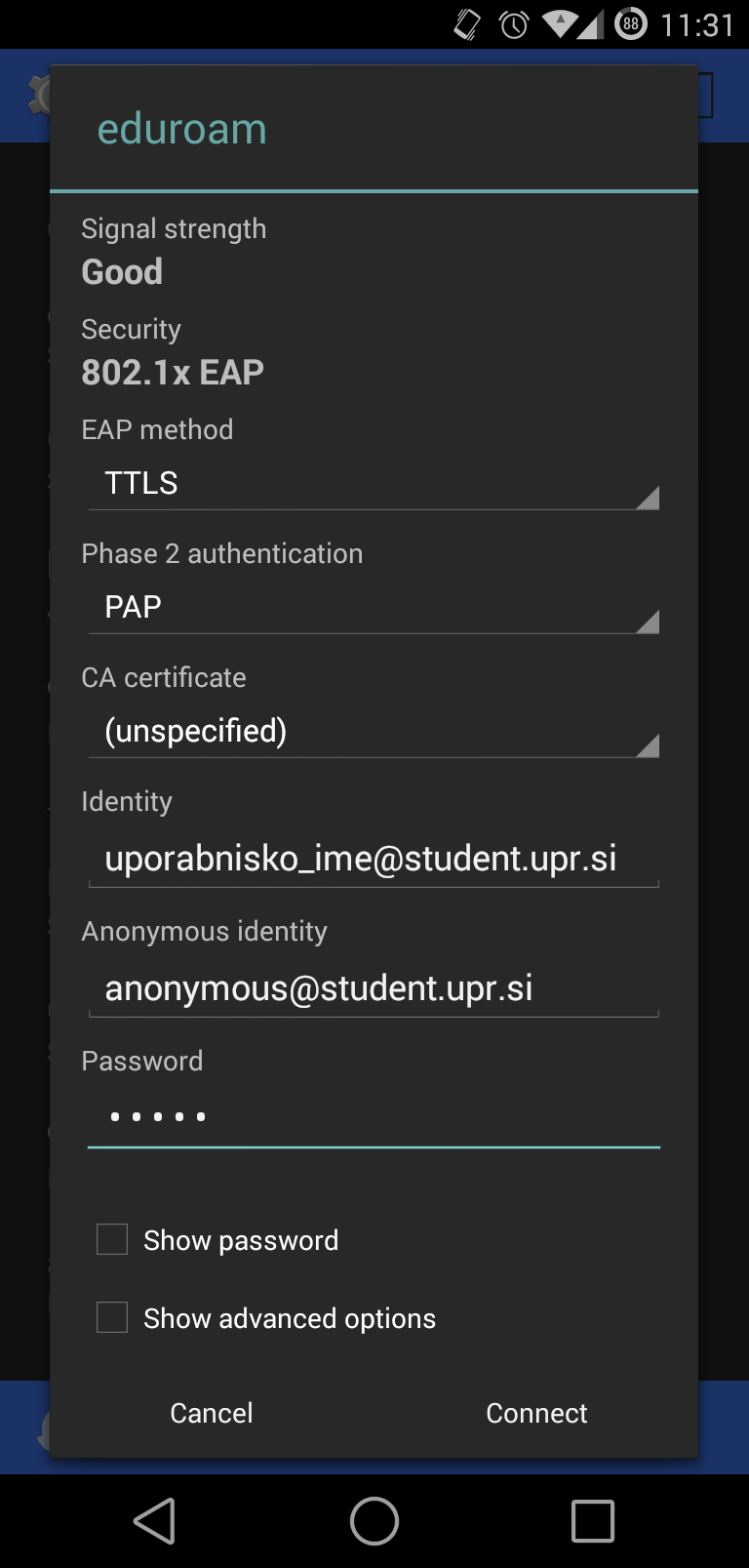This screenshot has width=749, height=1568.
Task: Focus the Password input field
Action: [374, 1117]
